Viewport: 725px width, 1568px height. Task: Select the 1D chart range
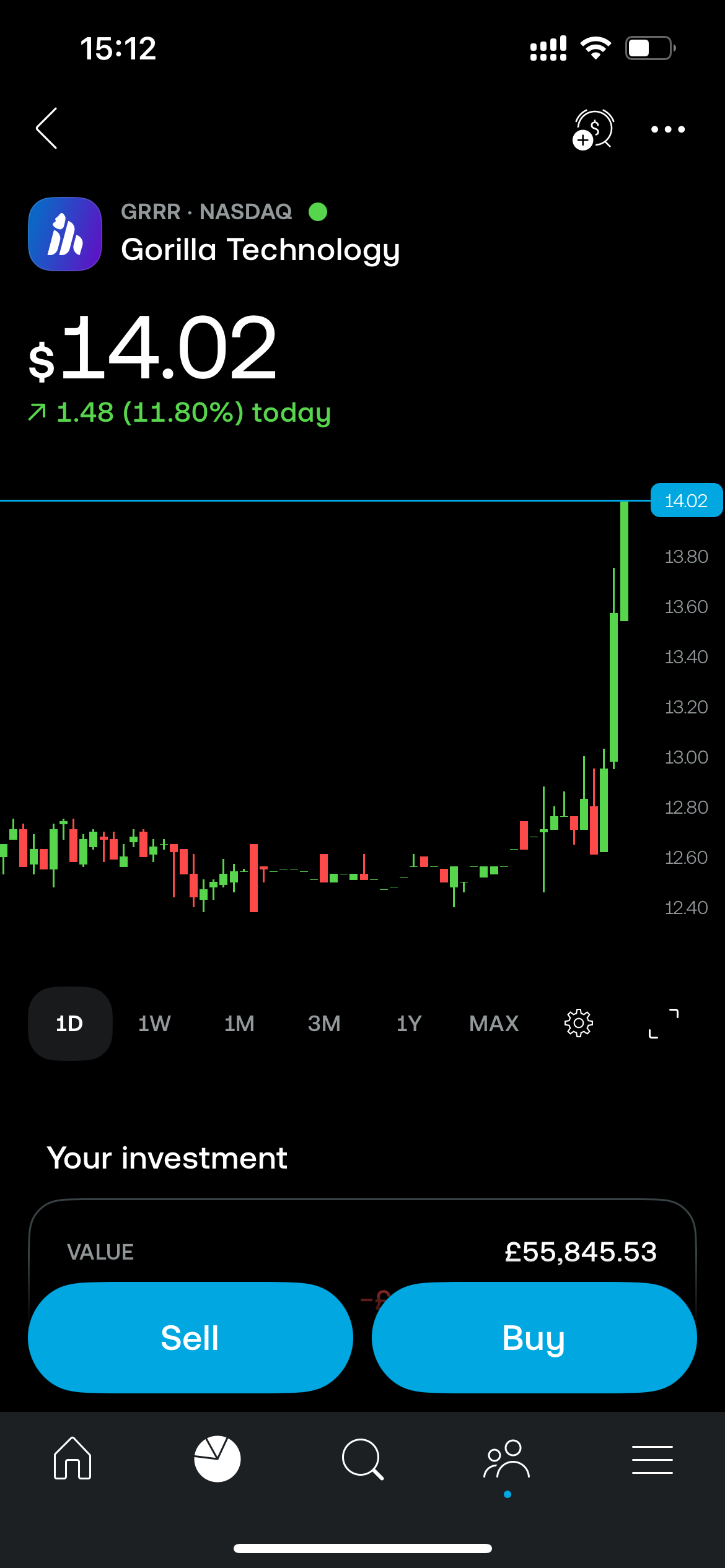point(70,1024)
